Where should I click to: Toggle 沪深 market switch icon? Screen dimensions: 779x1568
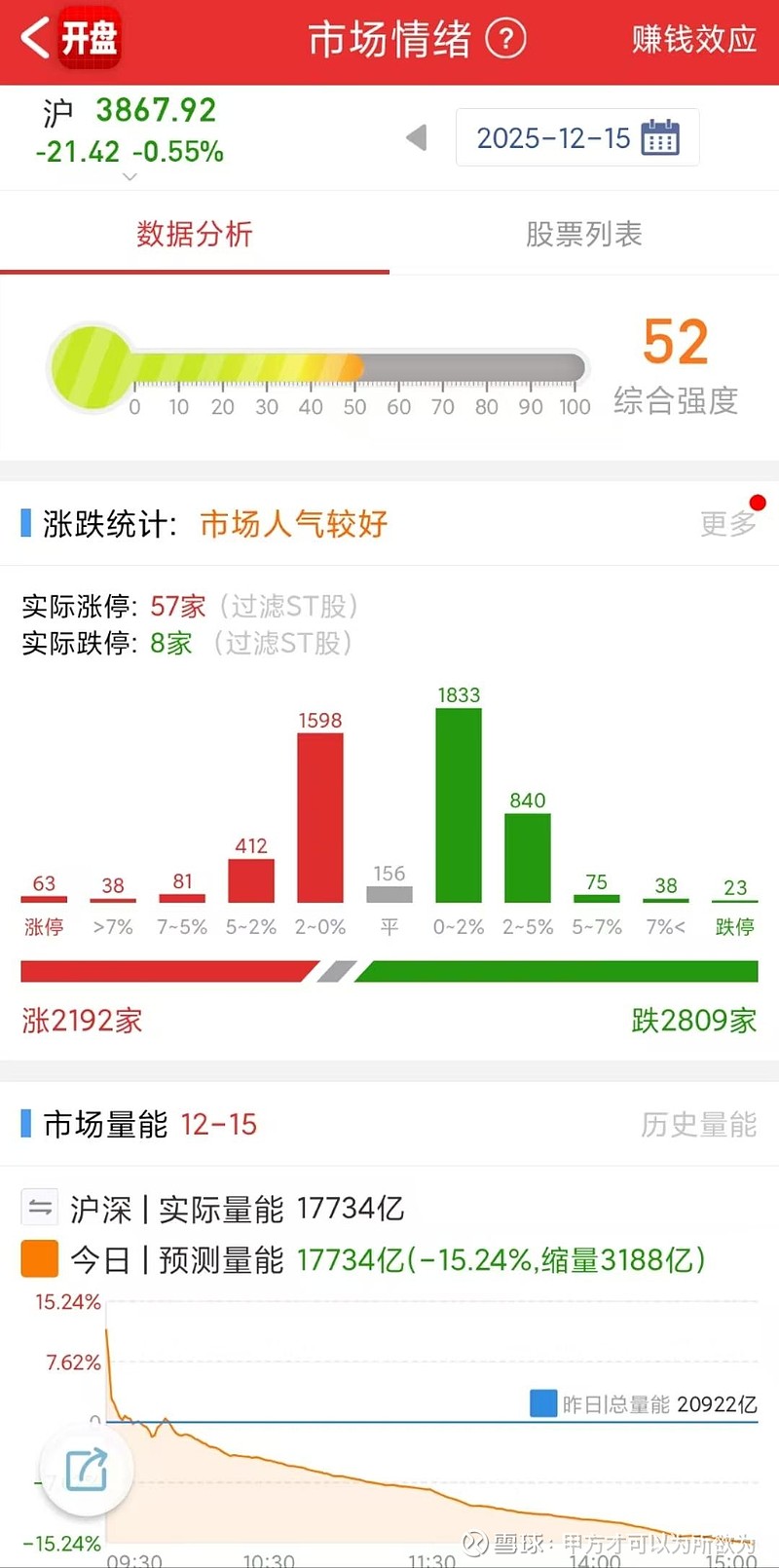pyautogui.click(x=40, y=1208)
